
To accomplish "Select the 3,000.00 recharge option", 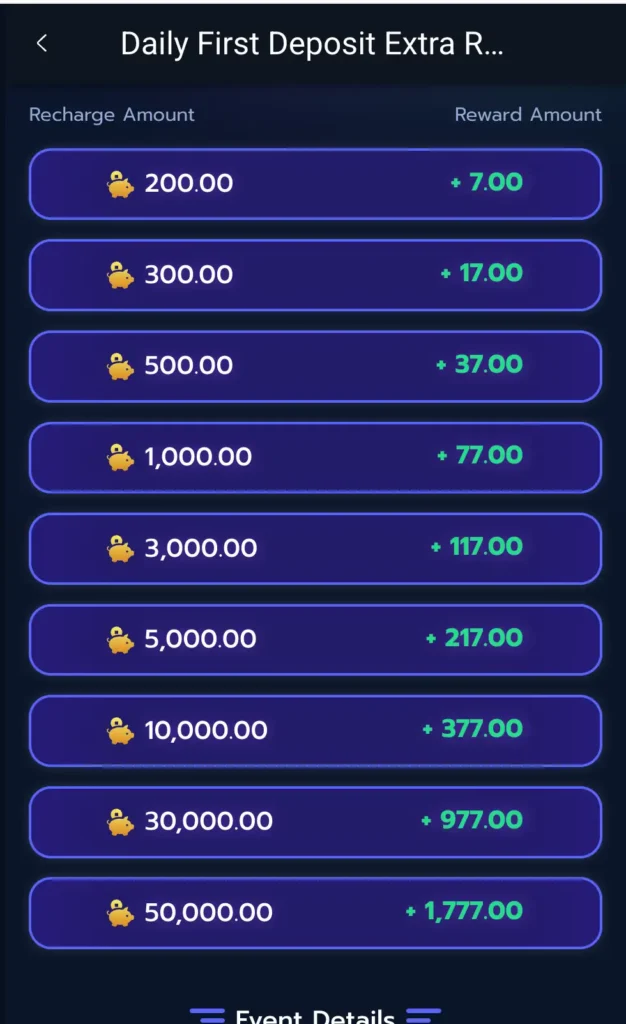I will pyautogui.click(x=315, y=548).
